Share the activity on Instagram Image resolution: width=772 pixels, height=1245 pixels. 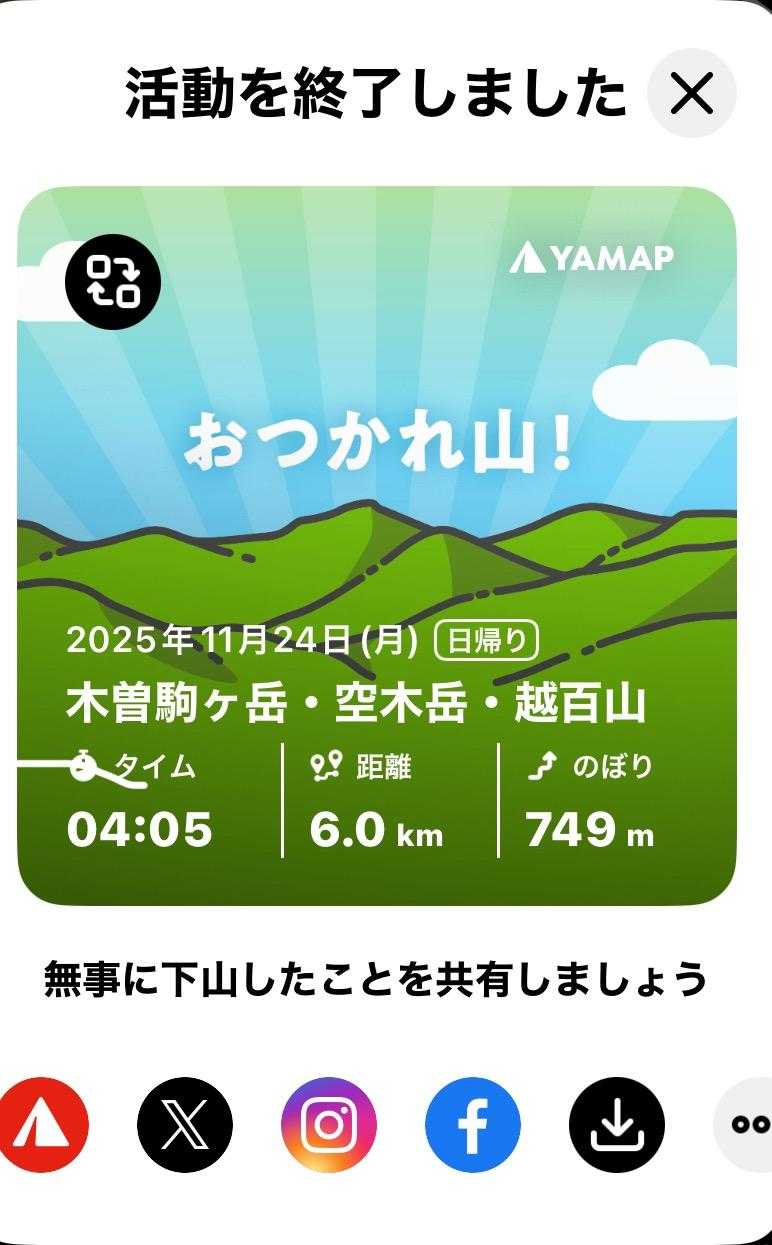pyautogui.click(x=329, y=1124)
